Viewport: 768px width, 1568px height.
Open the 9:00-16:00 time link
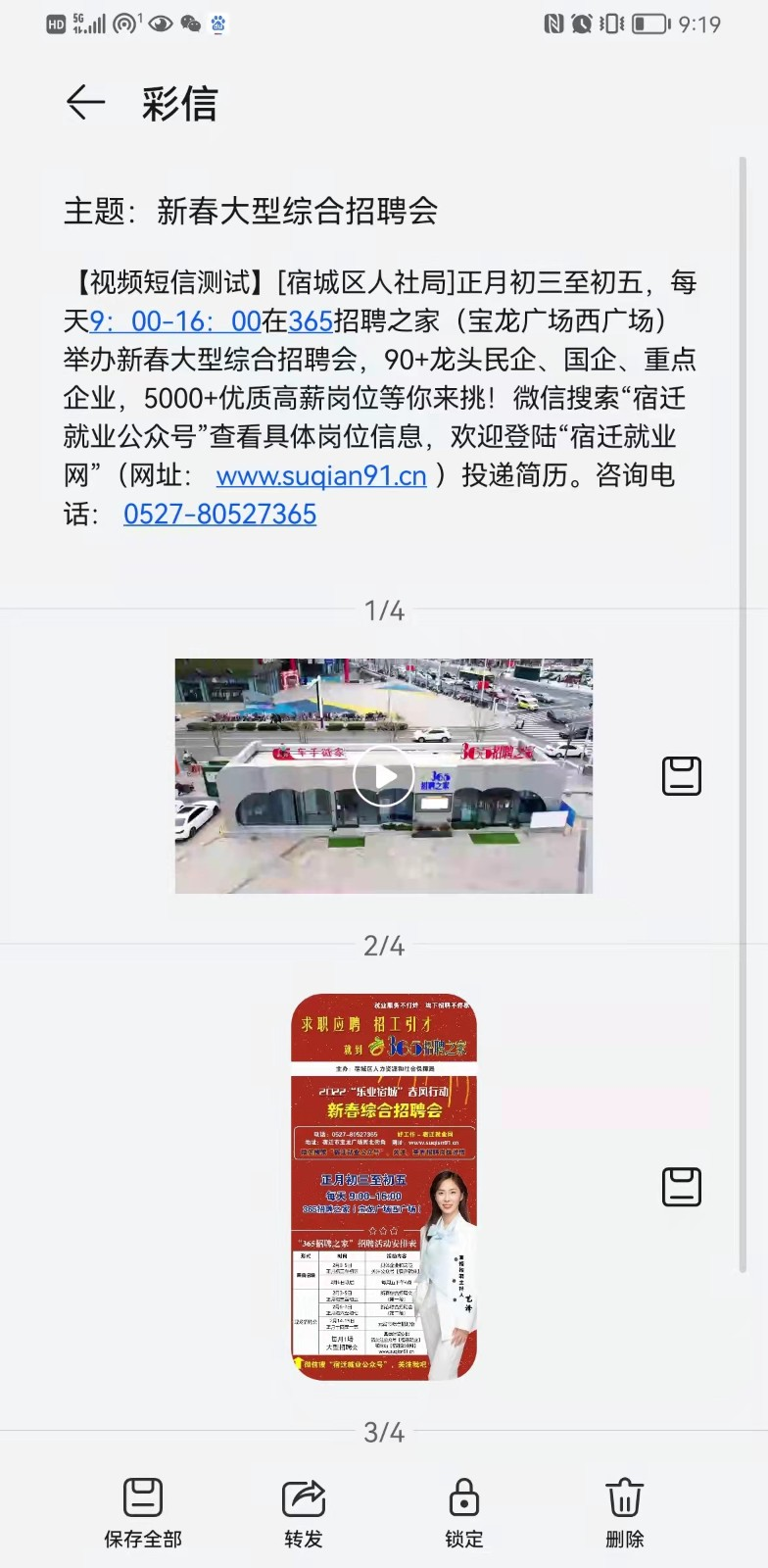point(175,320)
